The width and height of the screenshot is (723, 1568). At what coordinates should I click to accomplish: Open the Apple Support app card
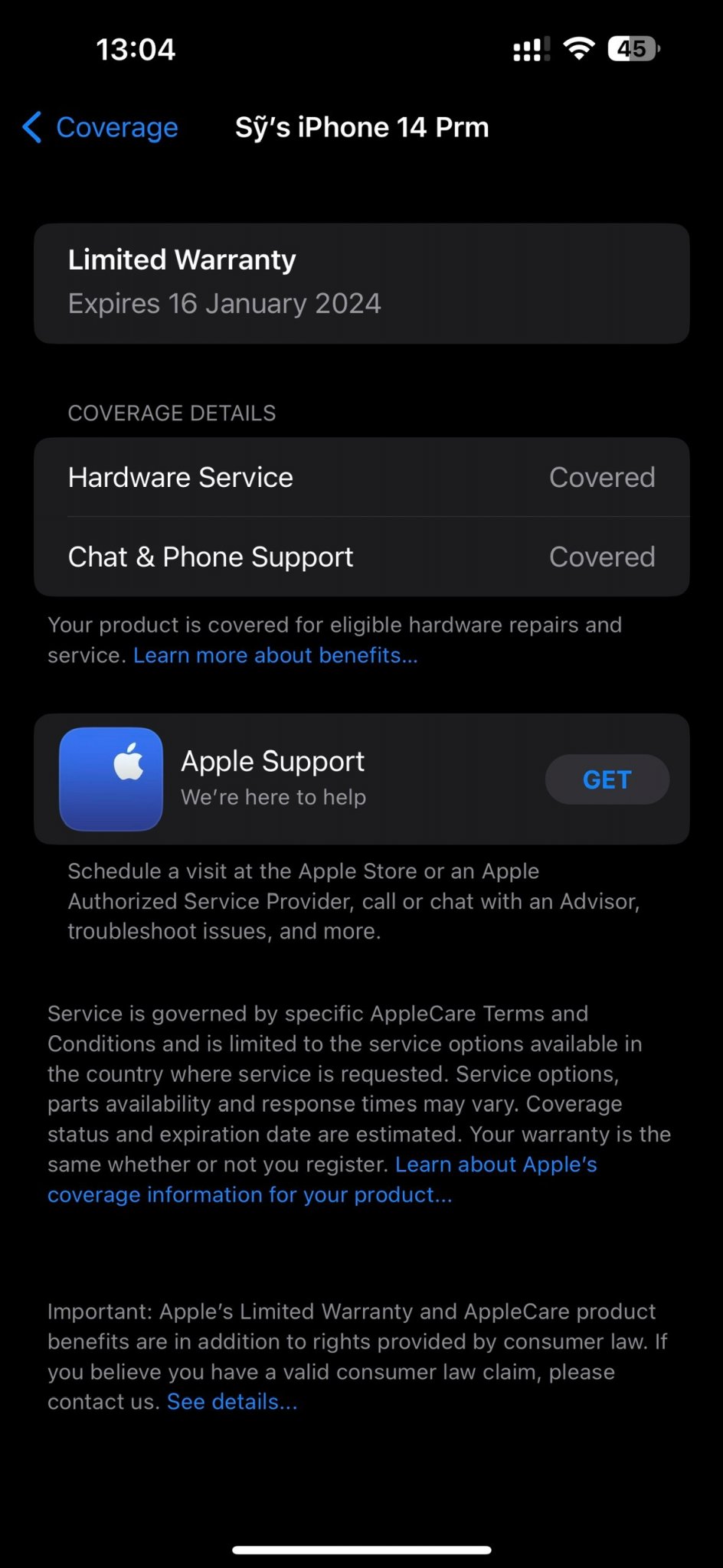(x=306, y=778)
